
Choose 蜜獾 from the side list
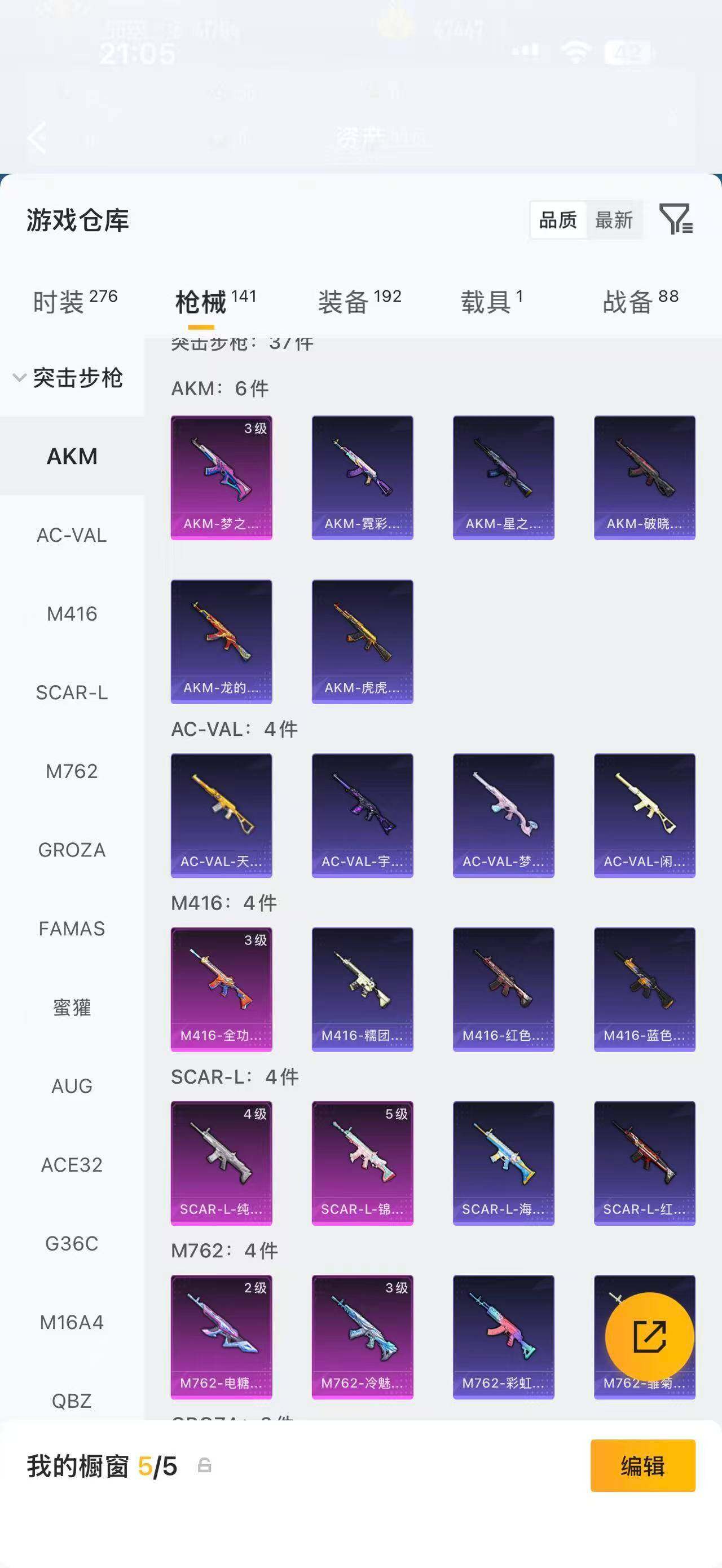tap(72, 1008)
